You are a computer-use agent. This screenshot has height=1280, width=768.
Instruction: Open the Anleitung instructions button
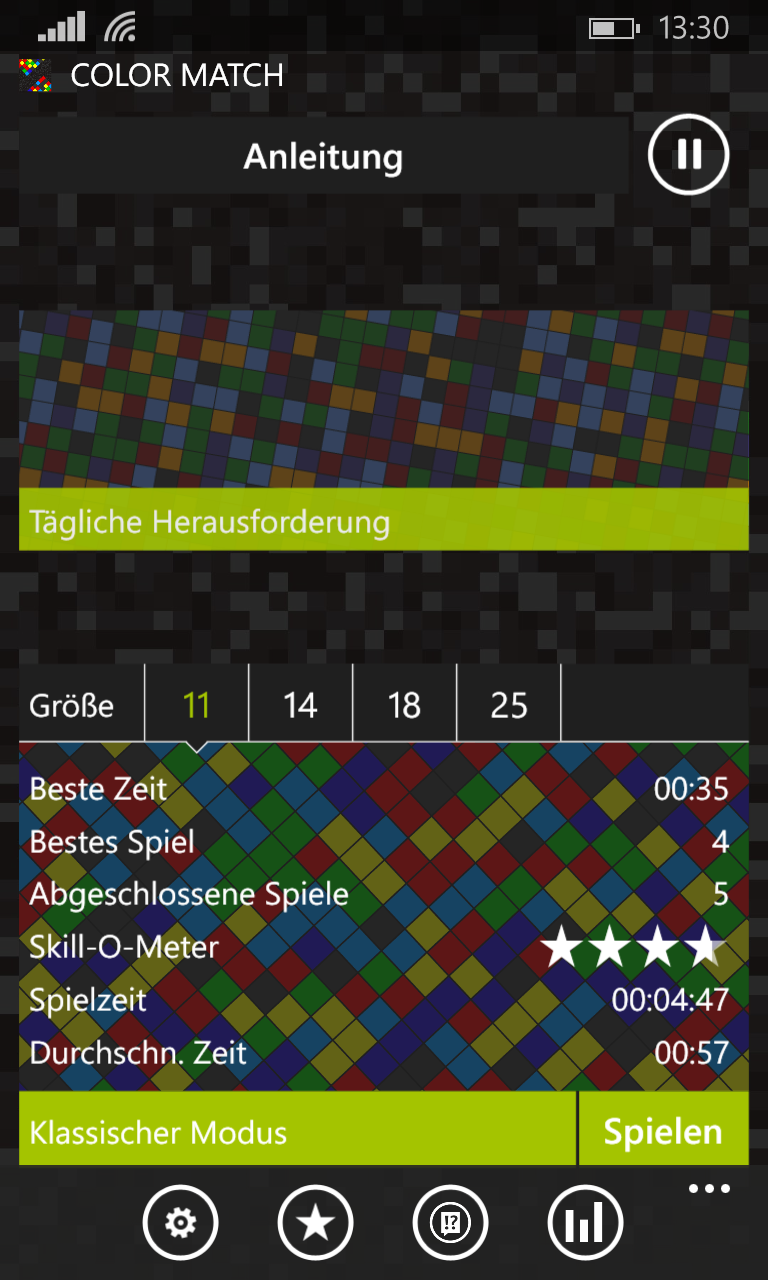click(x=324, y=156)
